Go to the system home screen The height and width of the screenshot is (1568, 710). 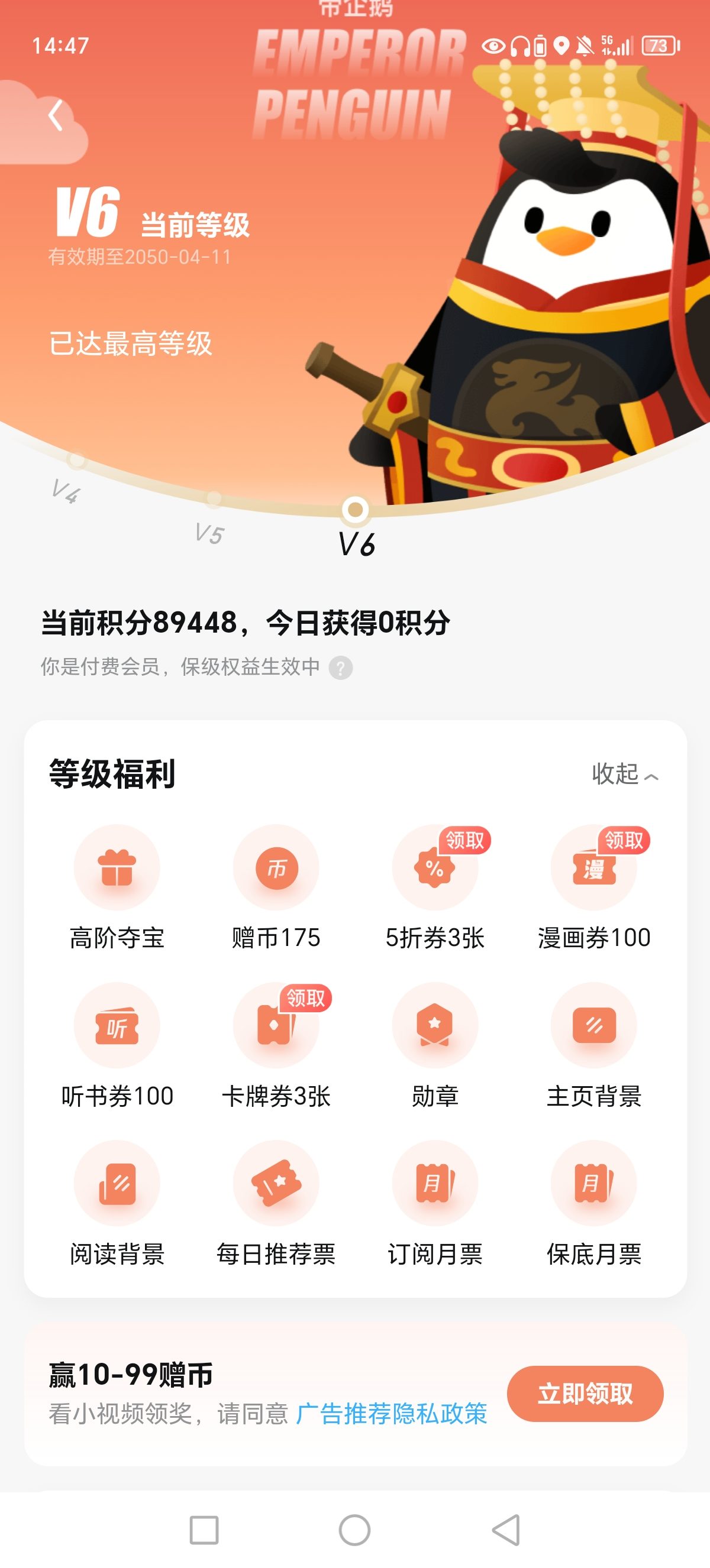[354, 1530]
